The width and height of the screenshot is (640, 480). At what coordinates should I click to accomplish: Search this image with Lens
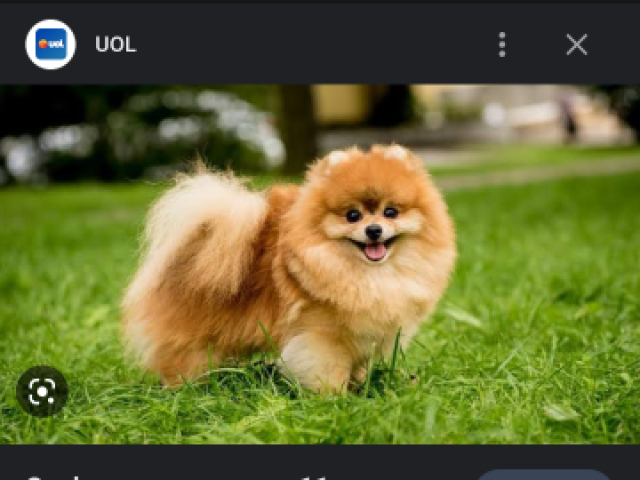point(42,391)
